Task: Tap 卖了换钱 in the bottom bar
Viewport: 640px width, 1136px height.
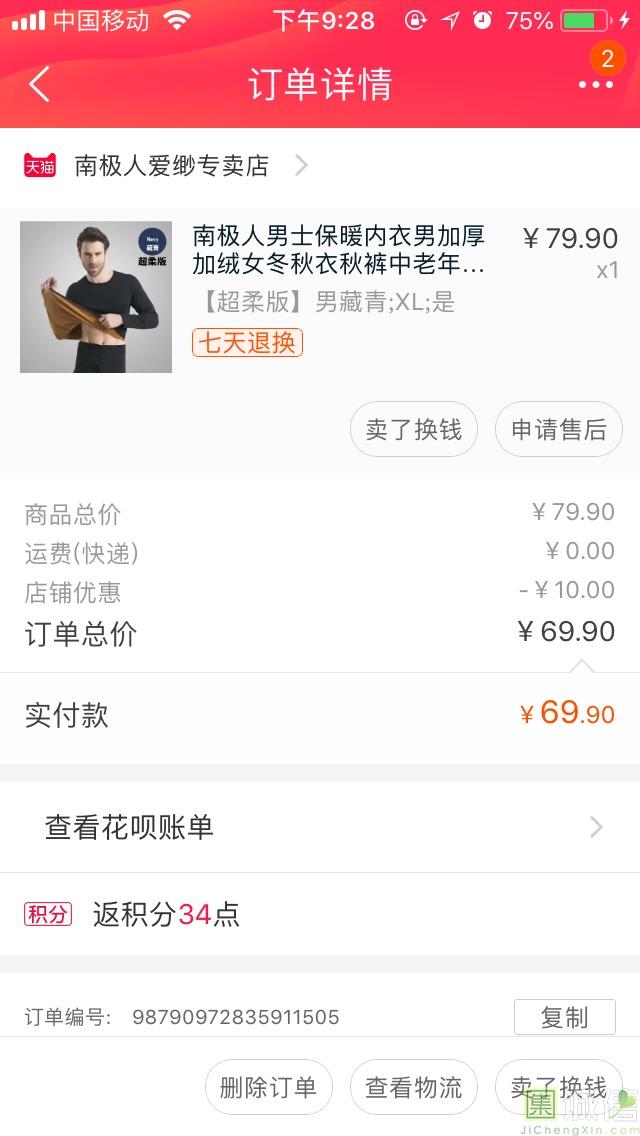Action: click(x=558, y=1087)
